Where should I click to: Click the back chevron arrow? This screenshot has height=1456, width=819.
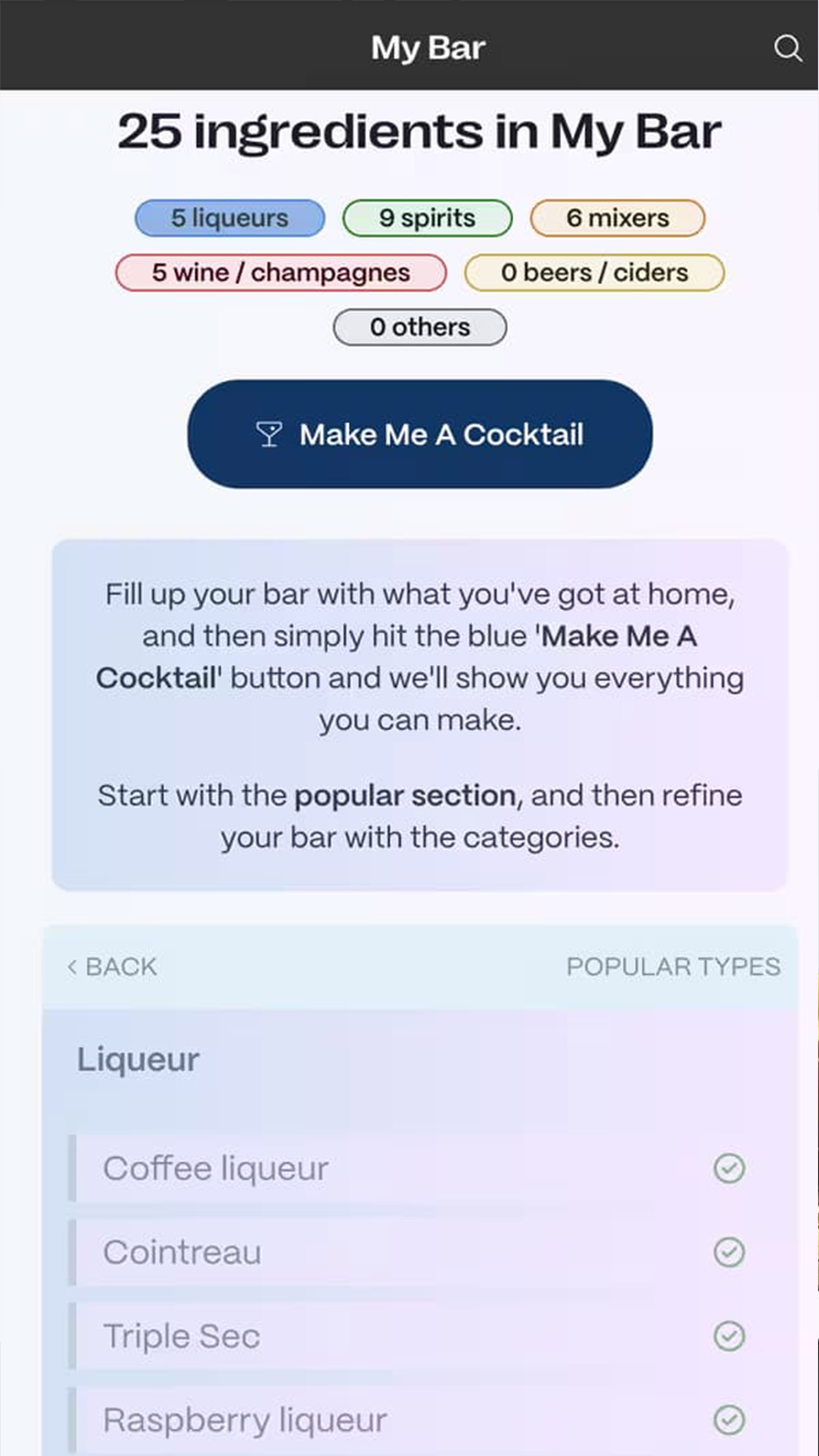click(x=72, y=966)
